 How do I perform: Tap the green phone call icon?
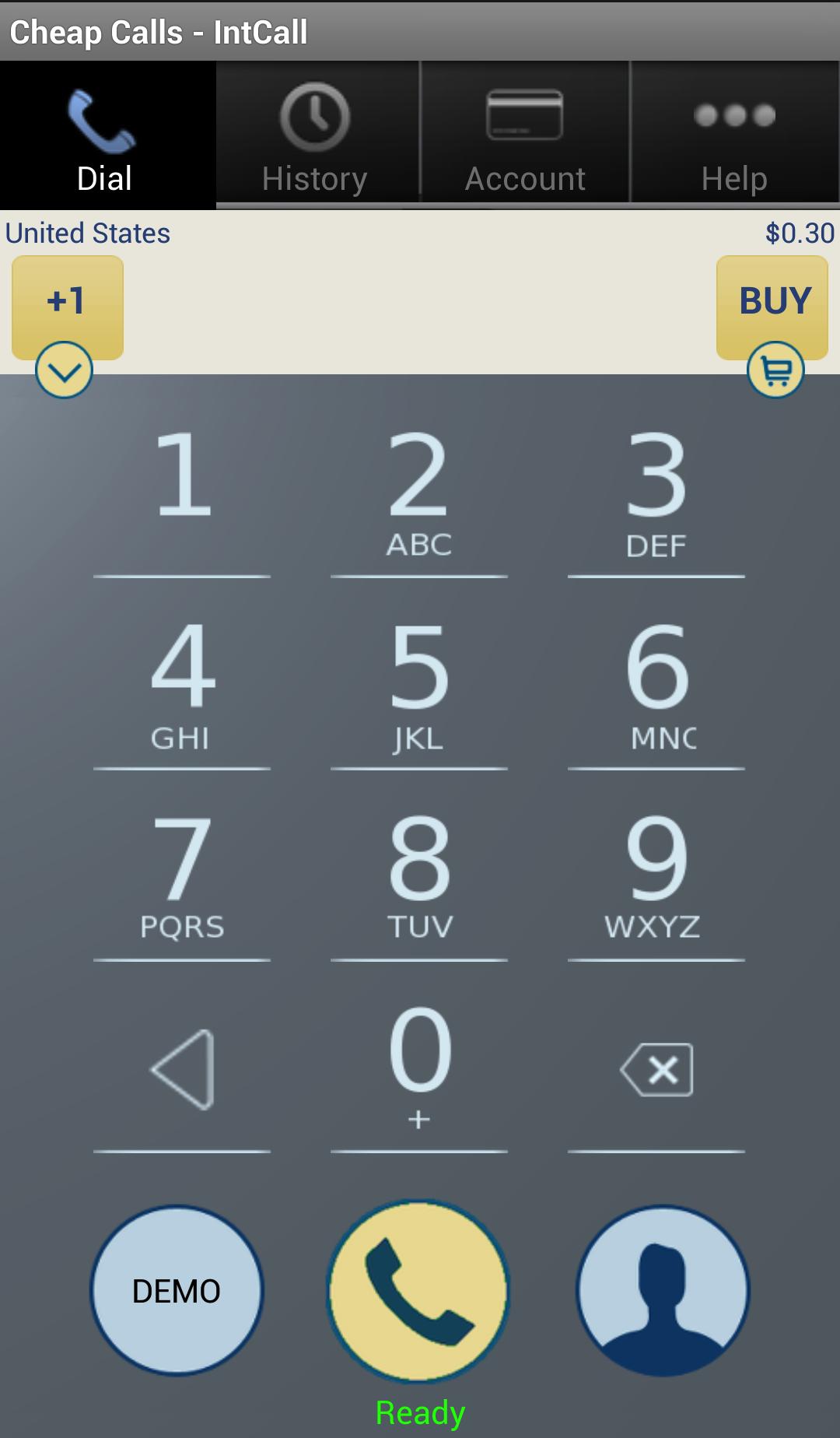(418, 1290)
